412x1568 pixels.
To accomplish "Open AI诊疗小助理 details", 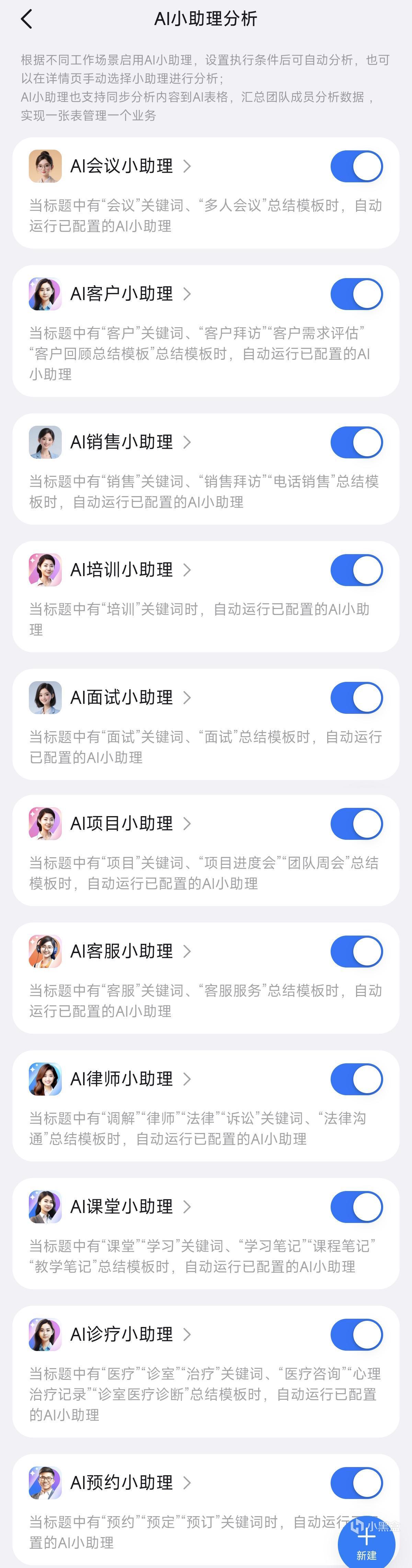I will click(130, 1334).
